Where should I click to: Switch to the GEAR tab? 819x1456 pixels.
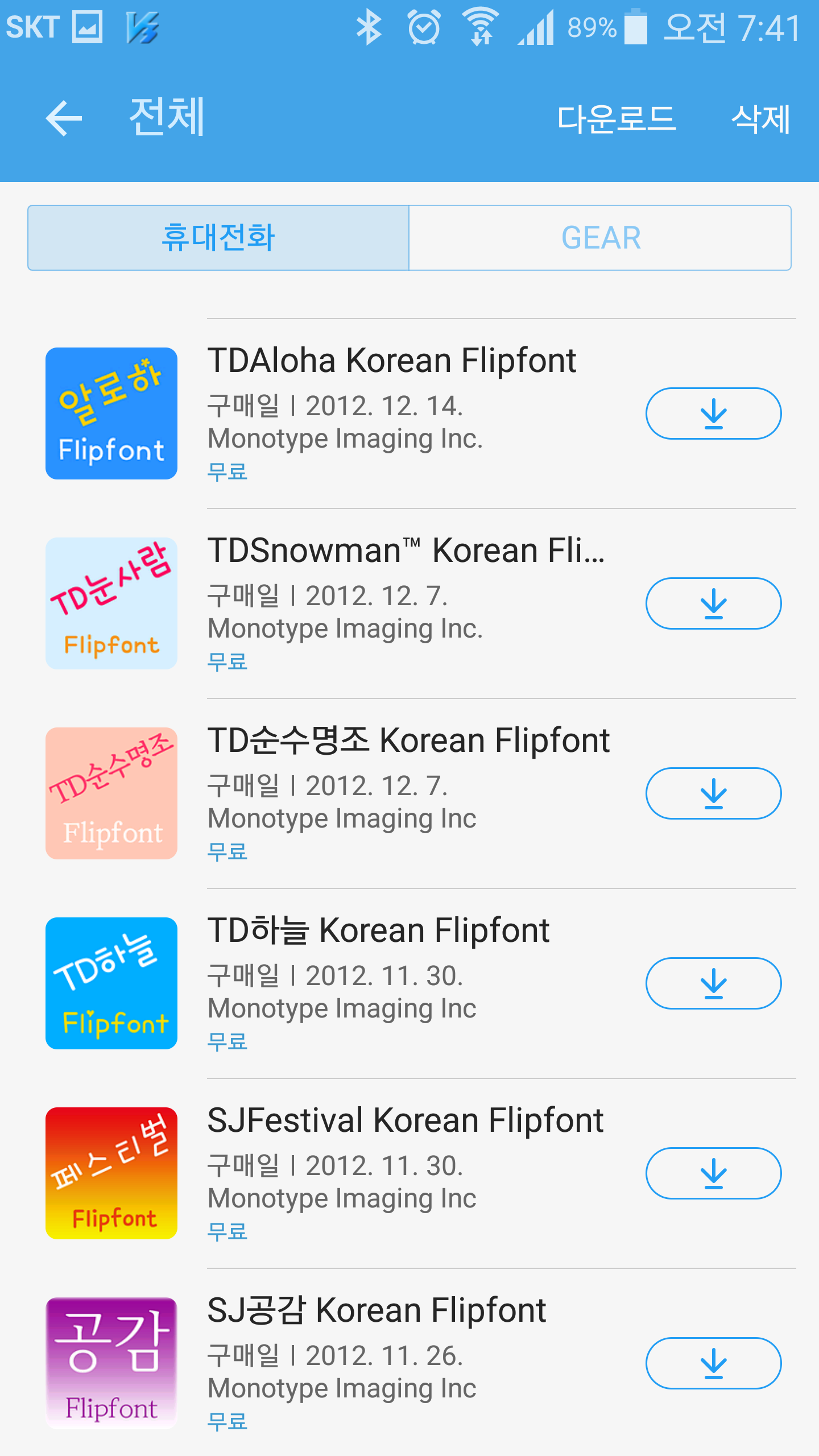[x=601, y=238]
